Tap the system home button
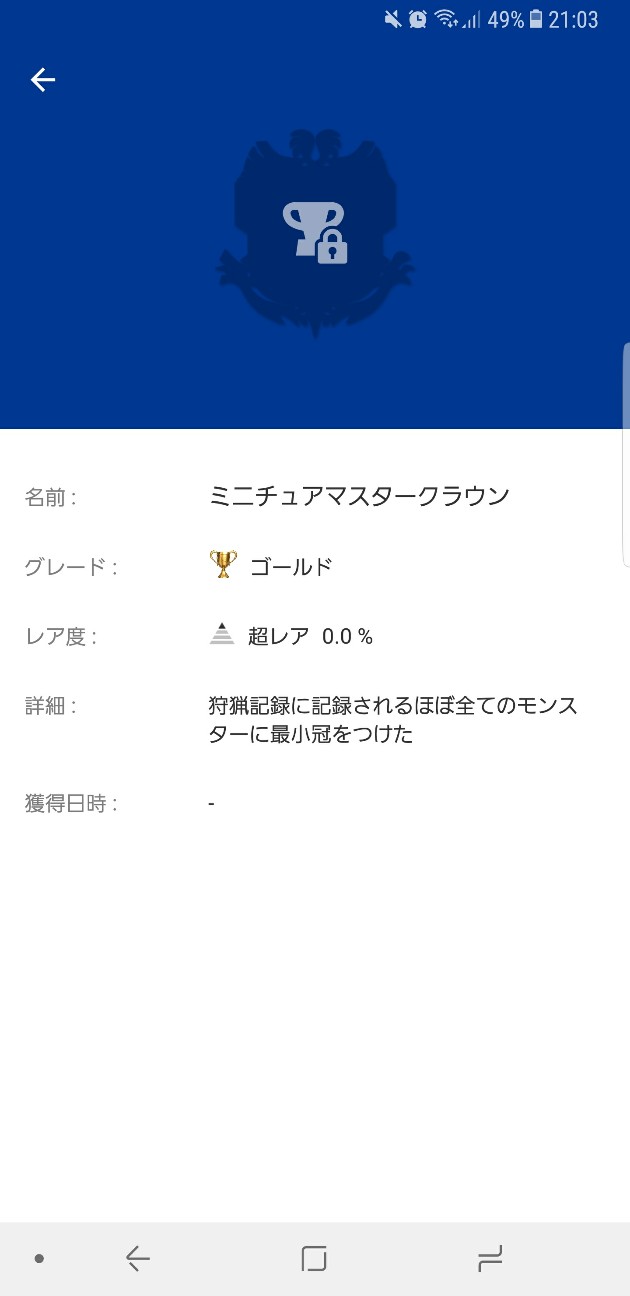 314,1259
